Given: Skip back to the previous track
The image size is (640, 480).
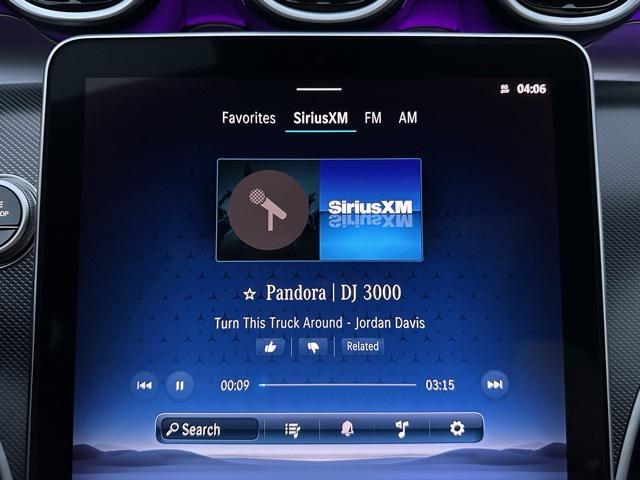Looking at the screenshot, I should point(145,384).
